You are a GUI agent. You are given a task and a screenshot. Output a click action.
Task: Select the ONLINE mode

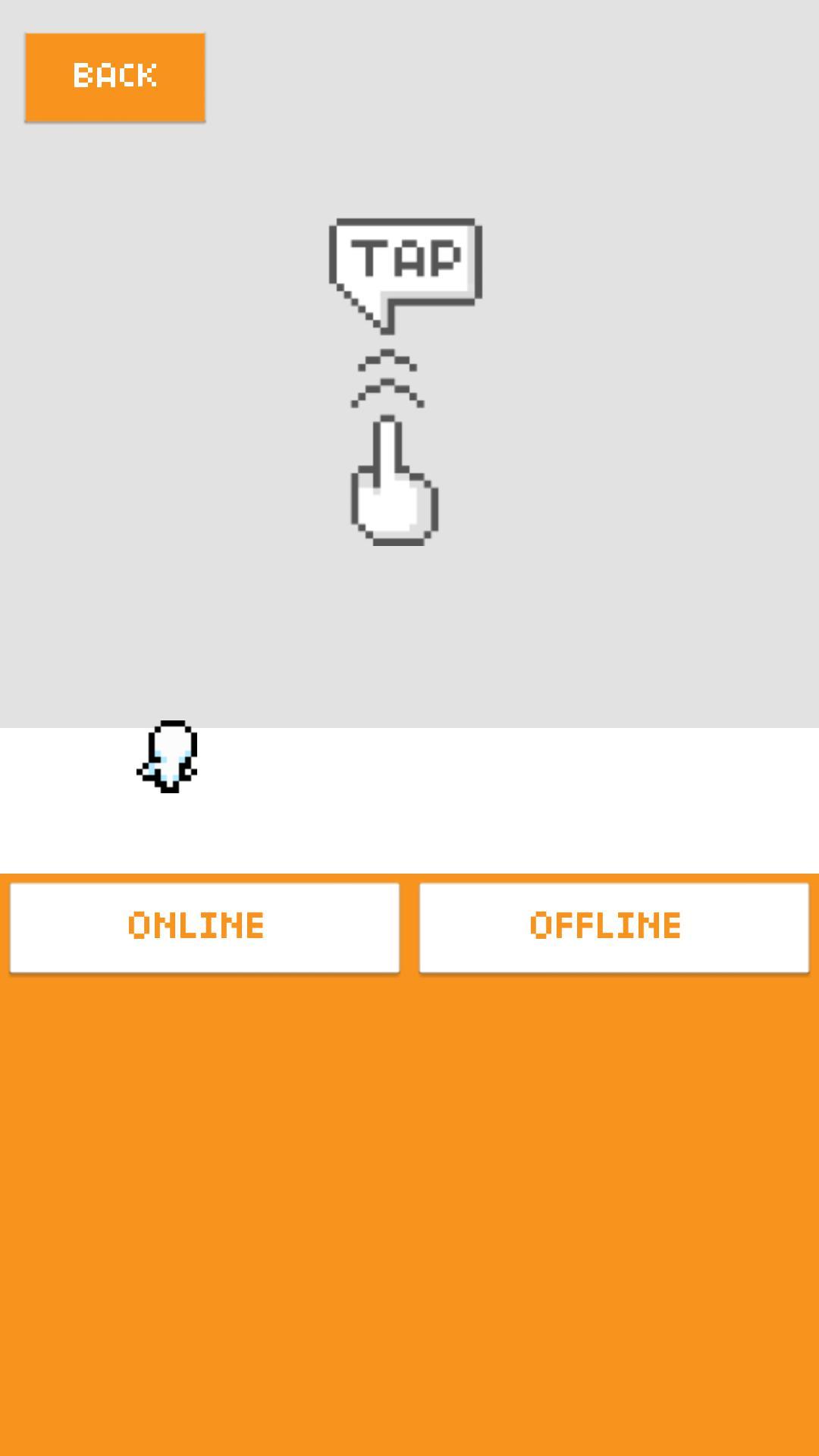204,927
